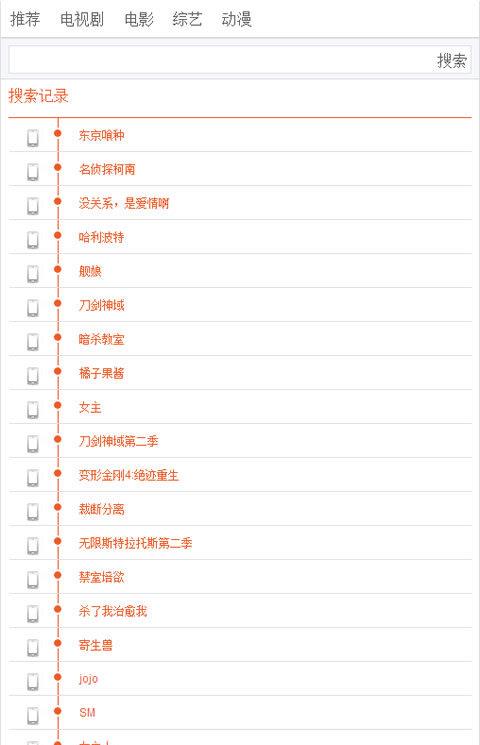This screenshot has height=745, width=480.
Task: Select the 综艺 tab
Action: tap(187, 19)
